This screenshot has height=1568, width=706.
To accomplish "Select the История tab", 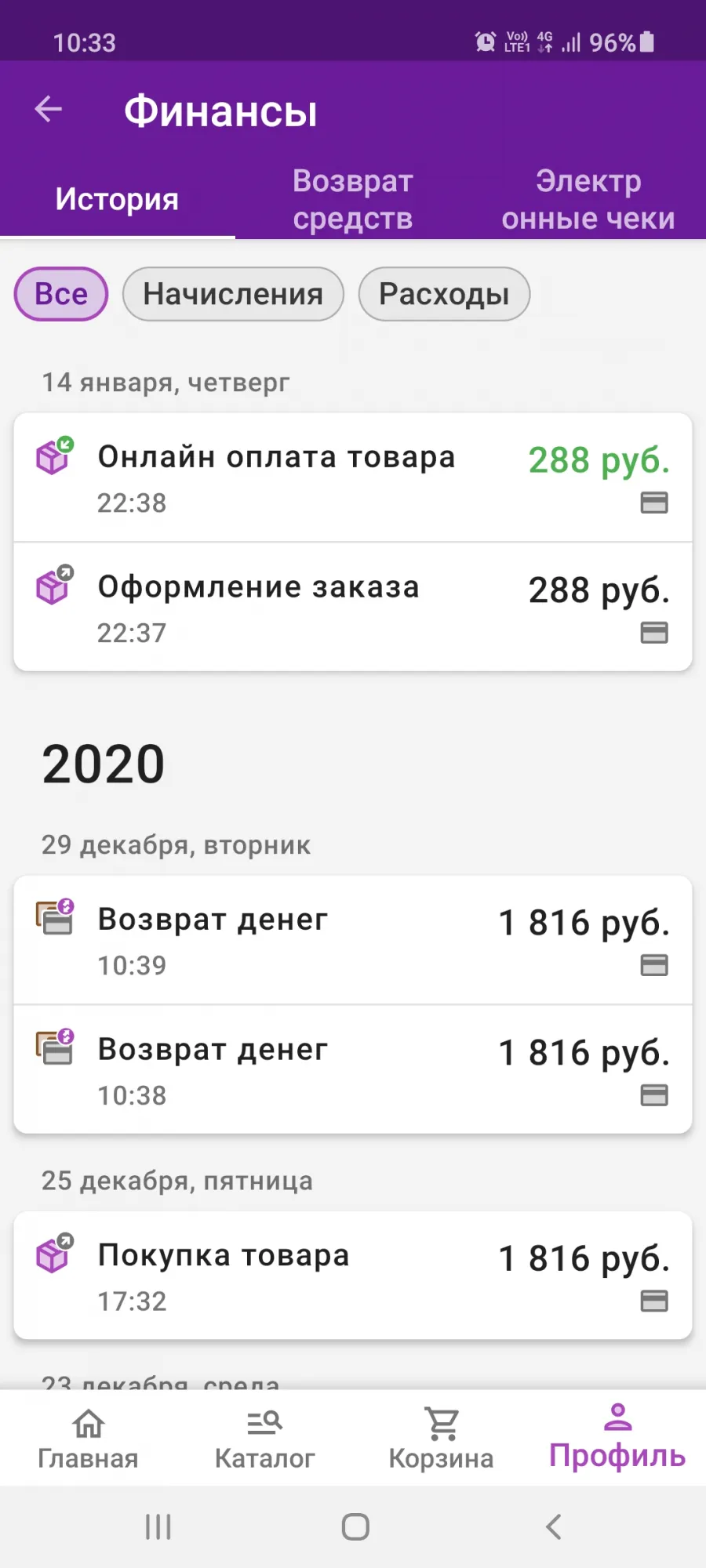I will pyautogui.click(x=118, y=200).
